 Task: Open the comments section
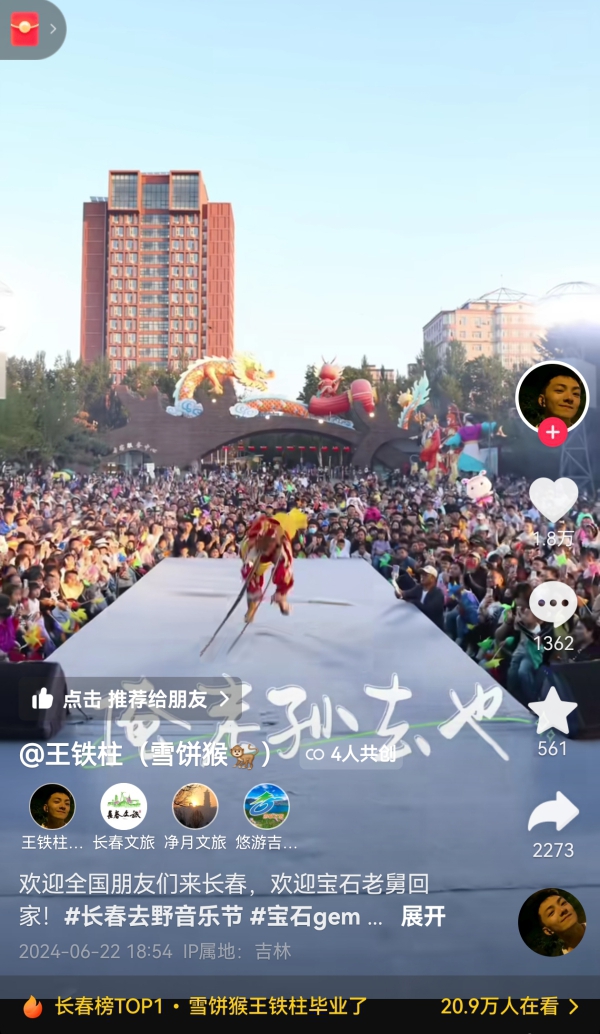(553, 604)
